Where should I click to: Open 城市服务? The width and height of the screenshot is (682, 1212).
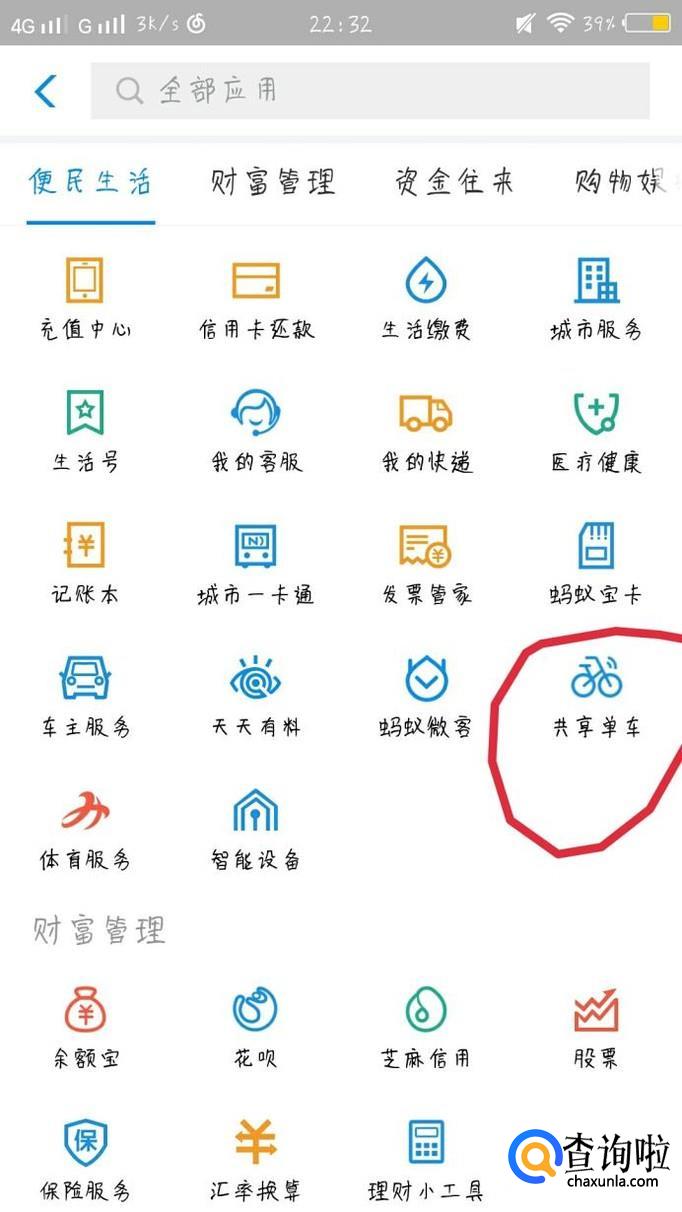click(596, 297)
